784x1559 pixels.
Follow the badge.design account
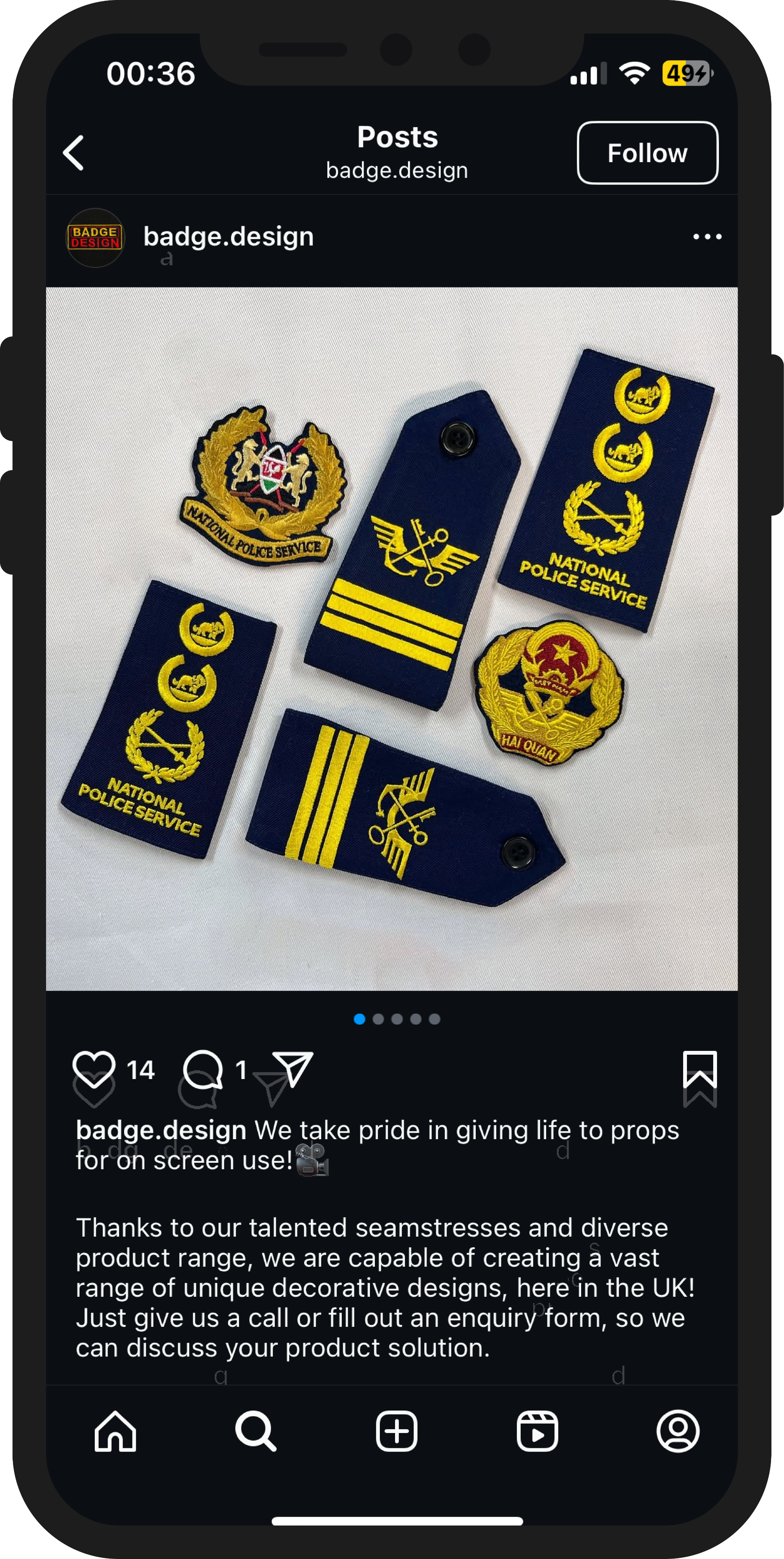pos(647,153)
